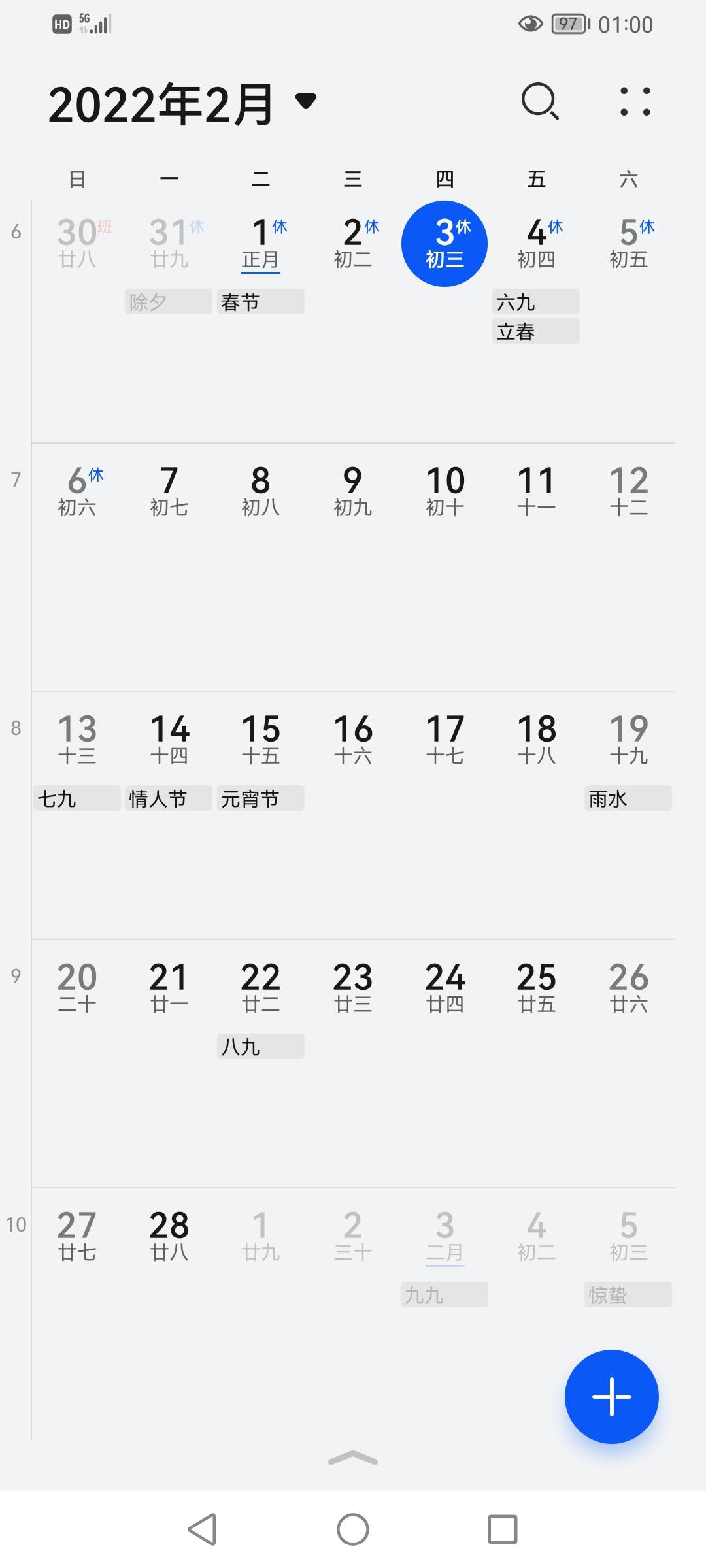Add a new event with plus button
Screen dimensions: 706x1568
[x=612, y=1396]
